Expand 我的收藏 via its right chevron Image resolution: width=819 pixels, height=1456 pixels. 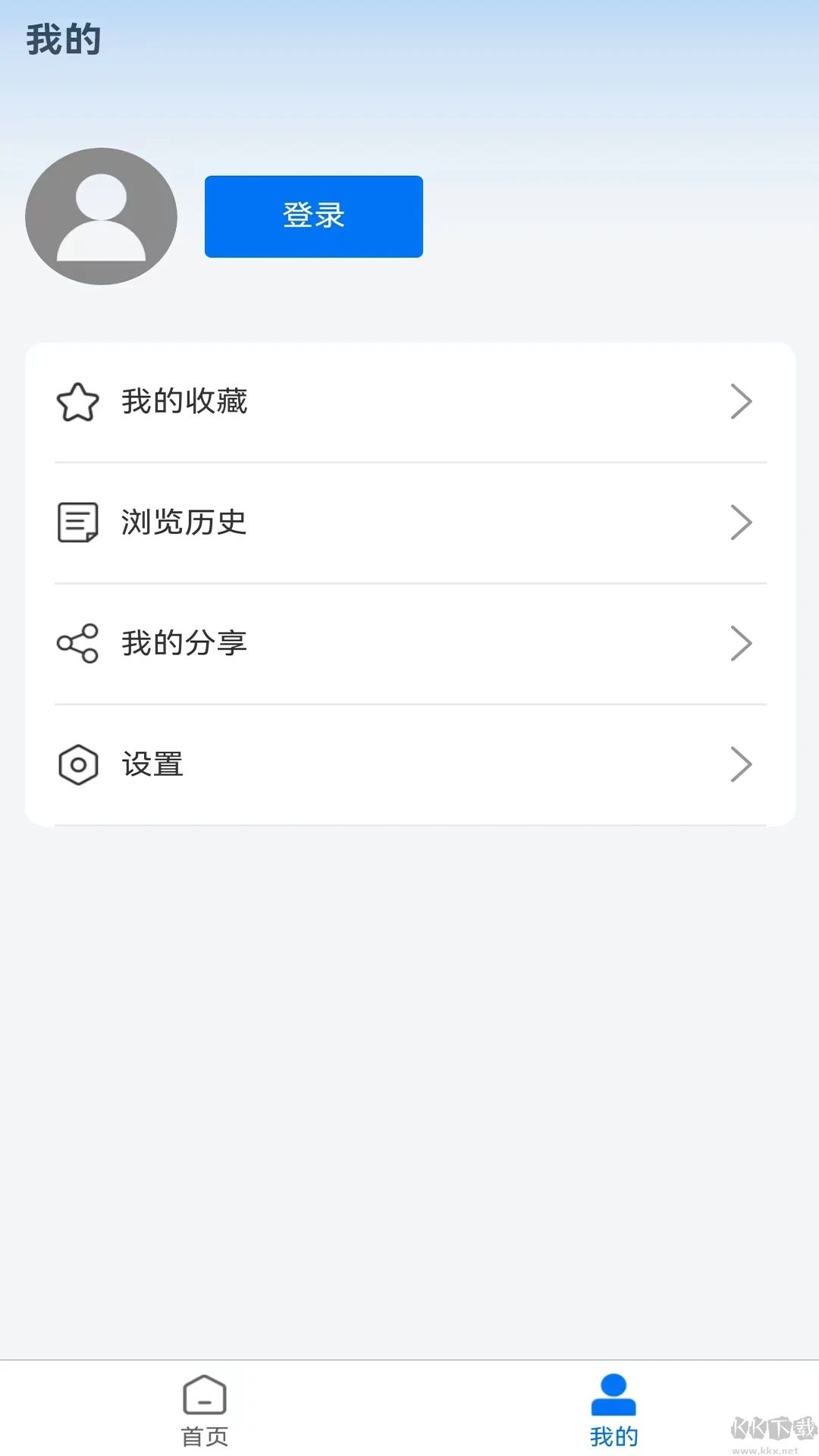(x=742, y=401)
